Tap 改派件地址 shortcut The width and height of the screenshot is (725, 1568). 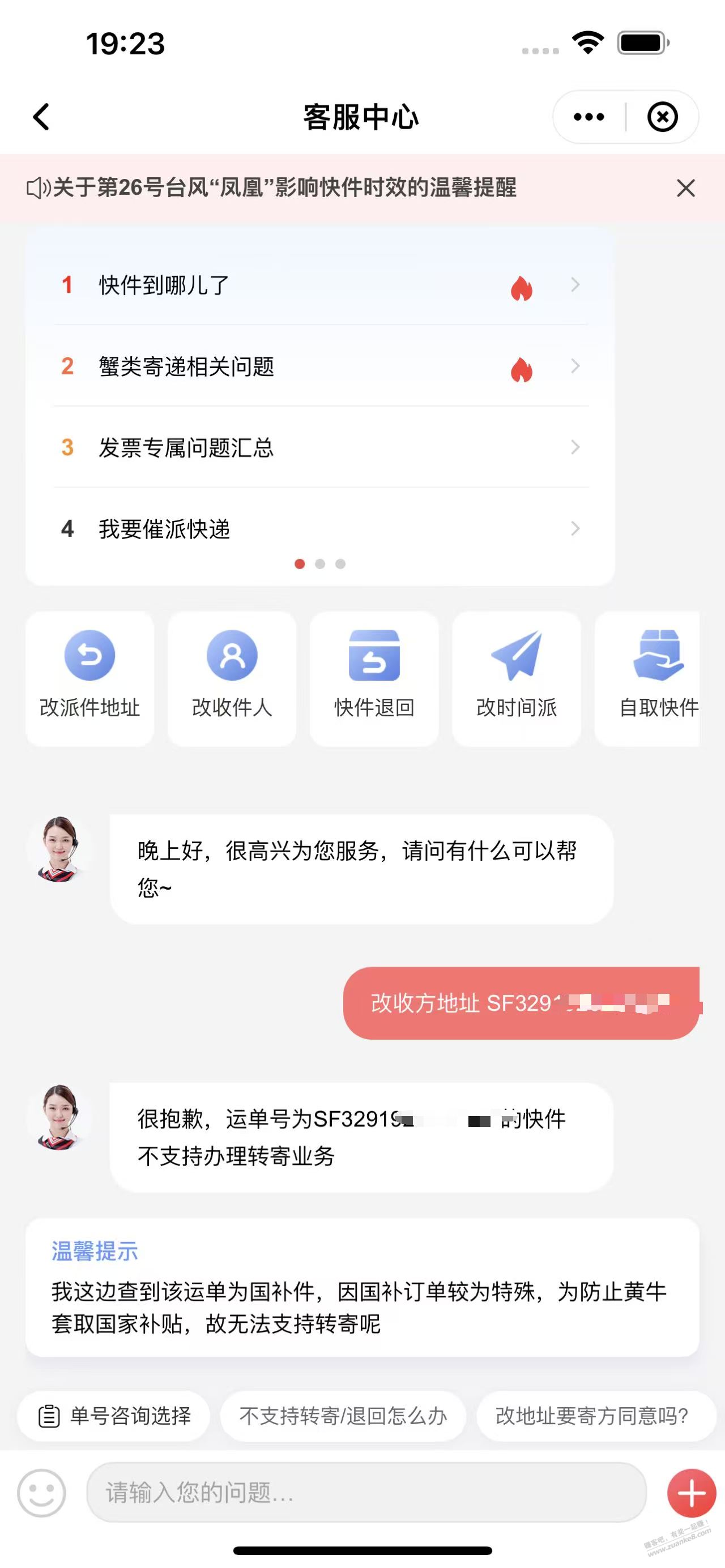click(89, 678)
